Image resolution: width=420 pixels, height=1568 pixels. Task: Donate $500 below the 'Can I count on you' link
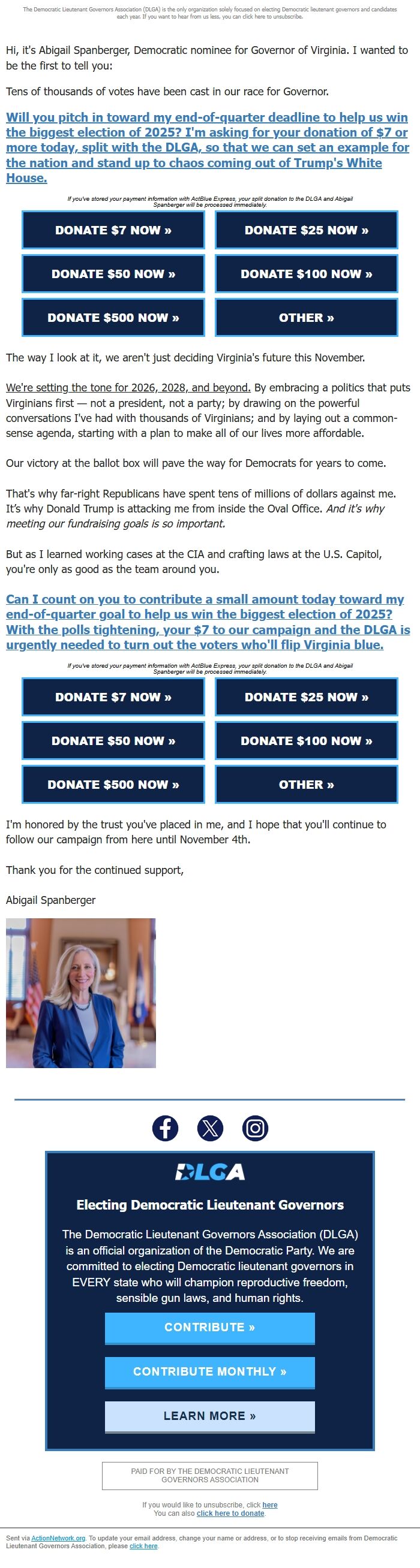point(113,785)
